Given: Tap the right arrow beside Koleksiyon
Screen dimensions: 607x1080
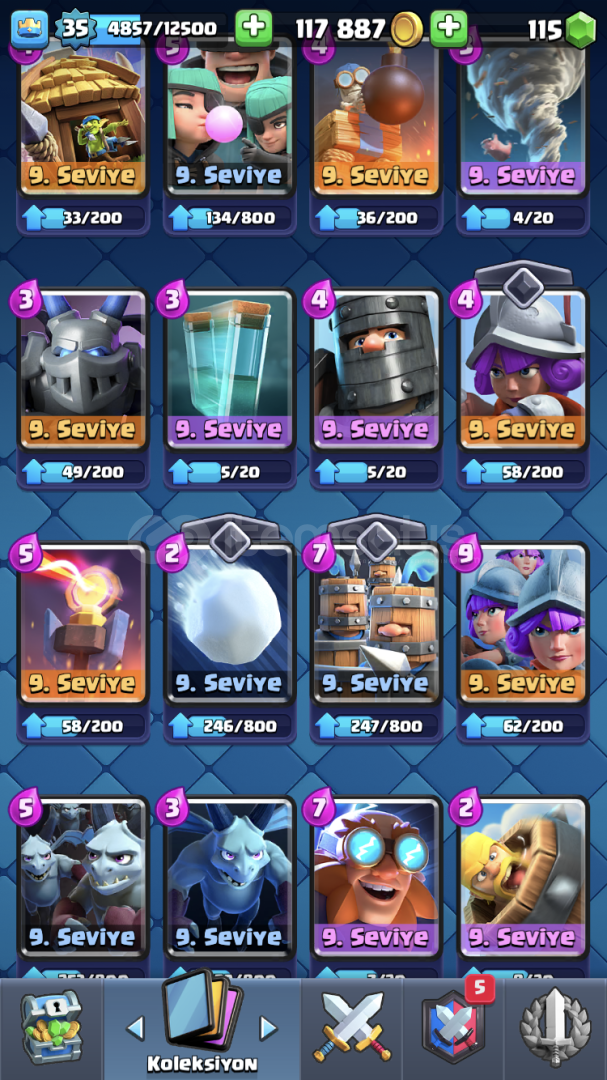Looking at the screenshot, I should click(267, 1027).
